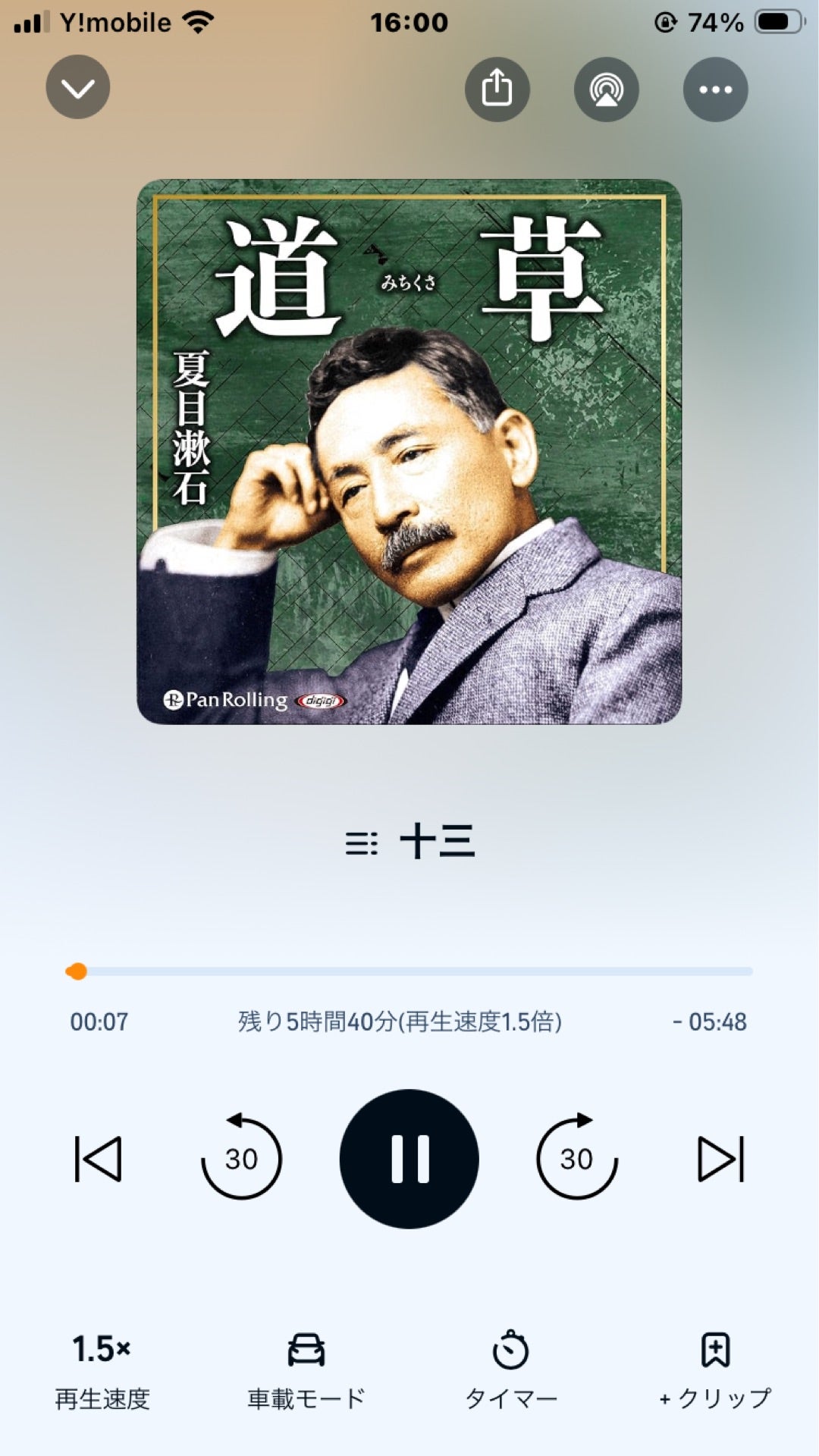This screenshot has height=1456, width=819.
Task: Jump to the next chapter
Action: pyautogui.click(x=722, y=1158)
